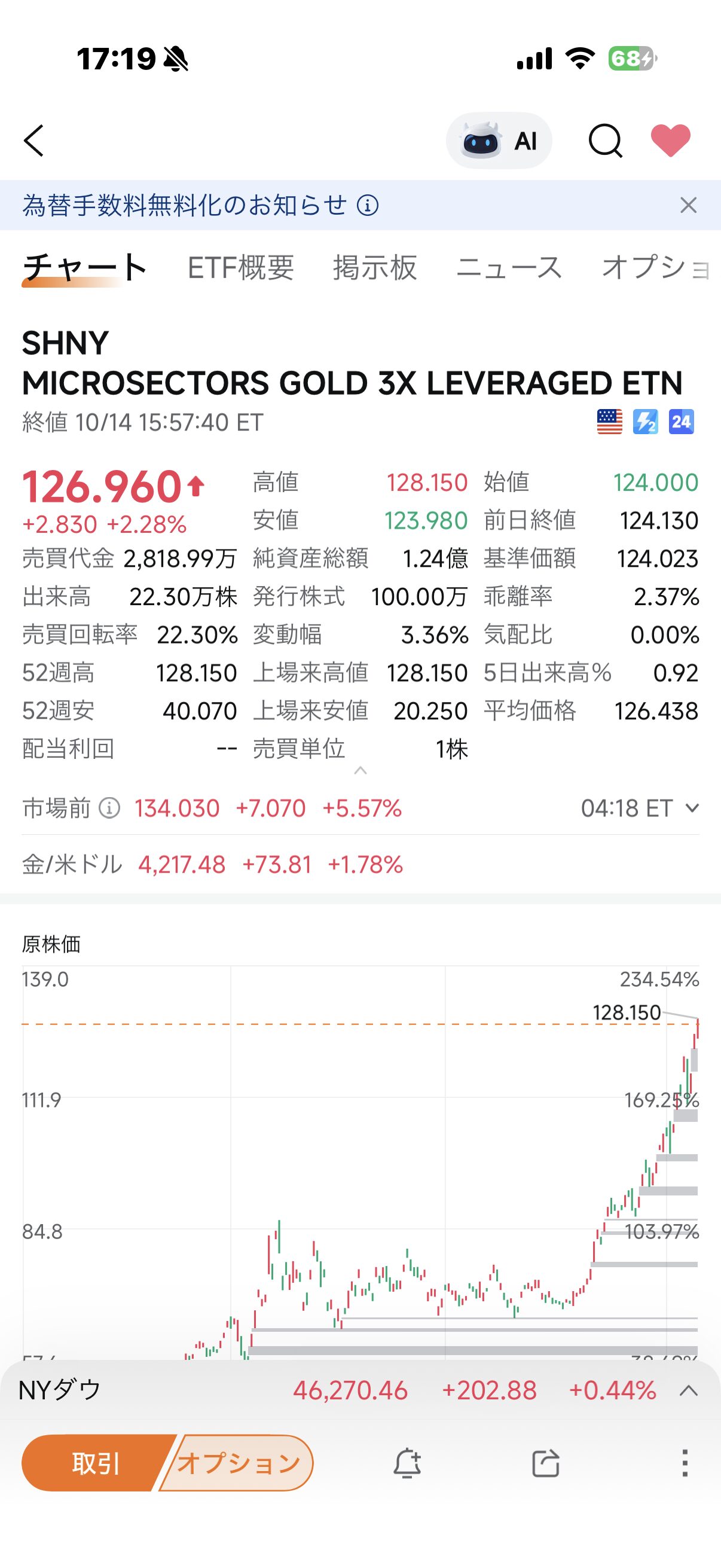
Task: Switch to the 掲示板 tab
Action: [x=375, y=268]
